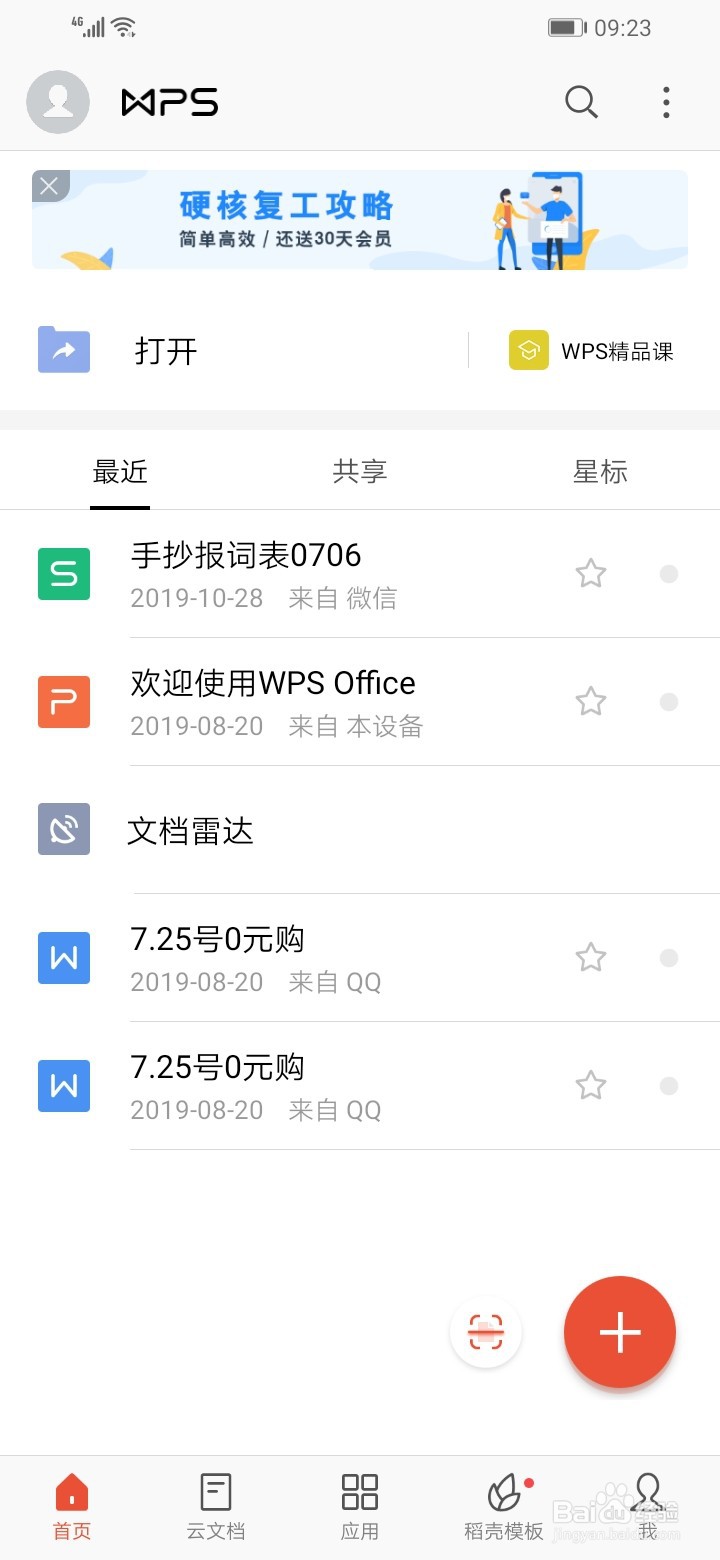Open 文档雷达
Image resolution: width=720 pixels, height=1560 pixels.
click(360, 830)
